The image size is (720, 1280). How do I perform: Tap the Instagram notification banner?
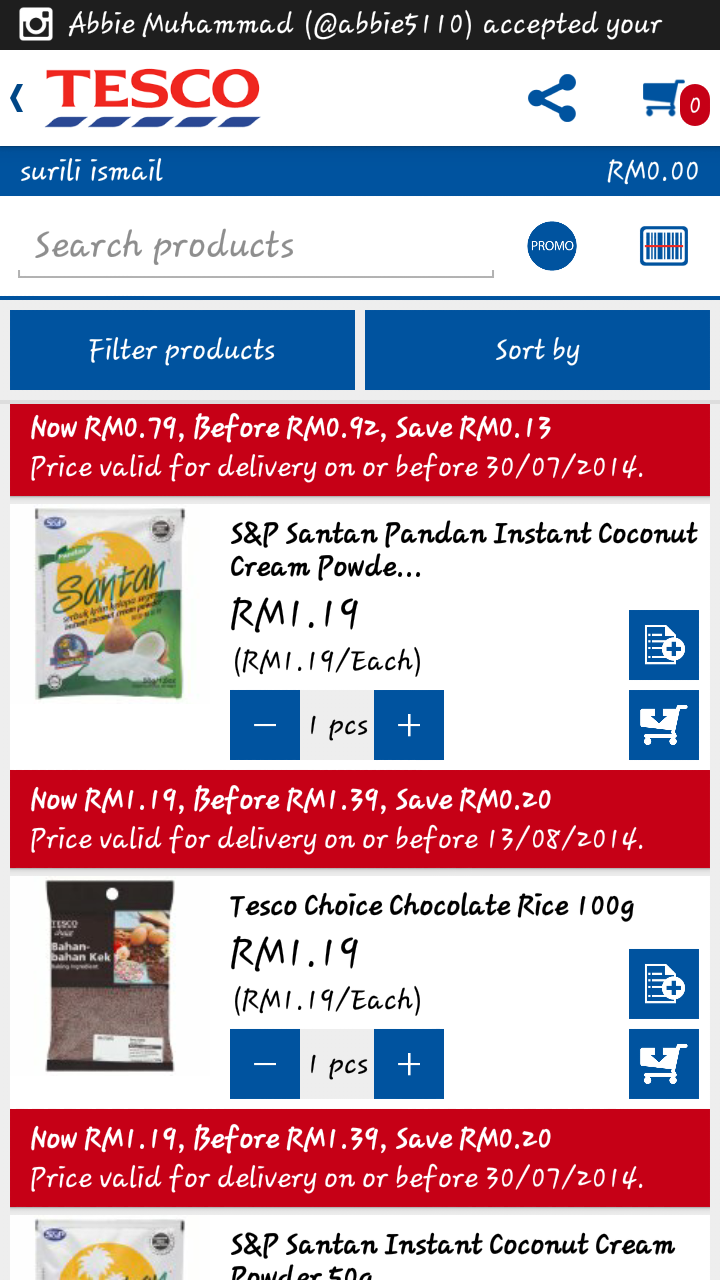(360, 24)
